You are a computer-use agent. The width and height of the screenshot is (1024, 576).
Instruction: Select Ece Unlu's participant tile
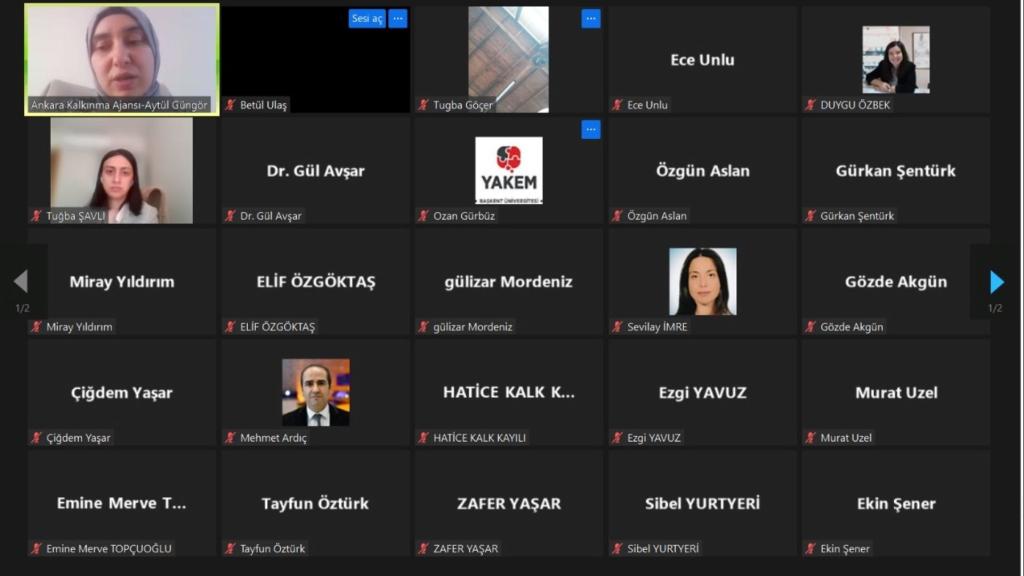pyautogui.click(x=702, y=59)
